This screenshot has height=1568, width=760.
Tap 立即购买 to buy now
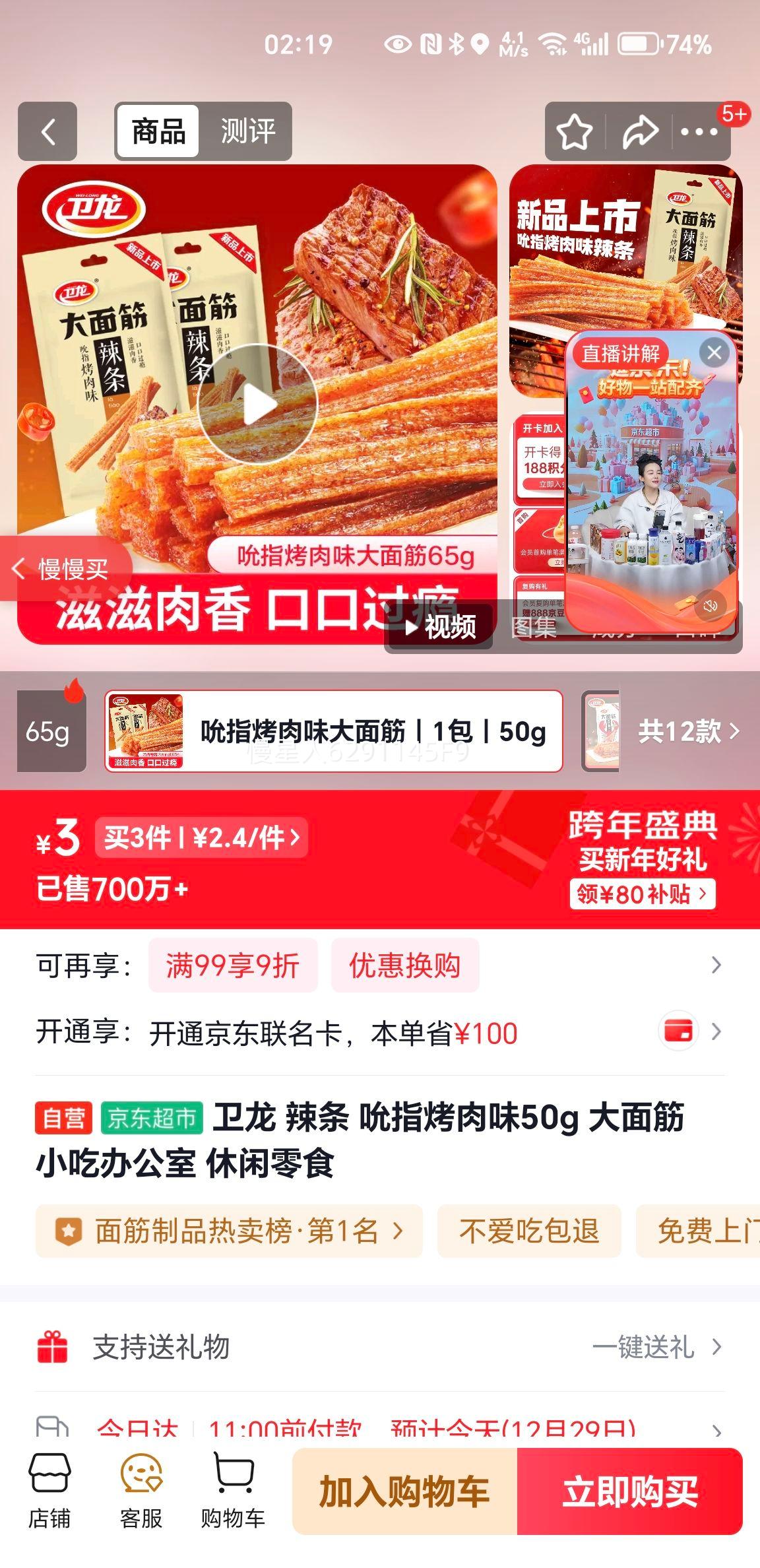tap(629, 1491)
